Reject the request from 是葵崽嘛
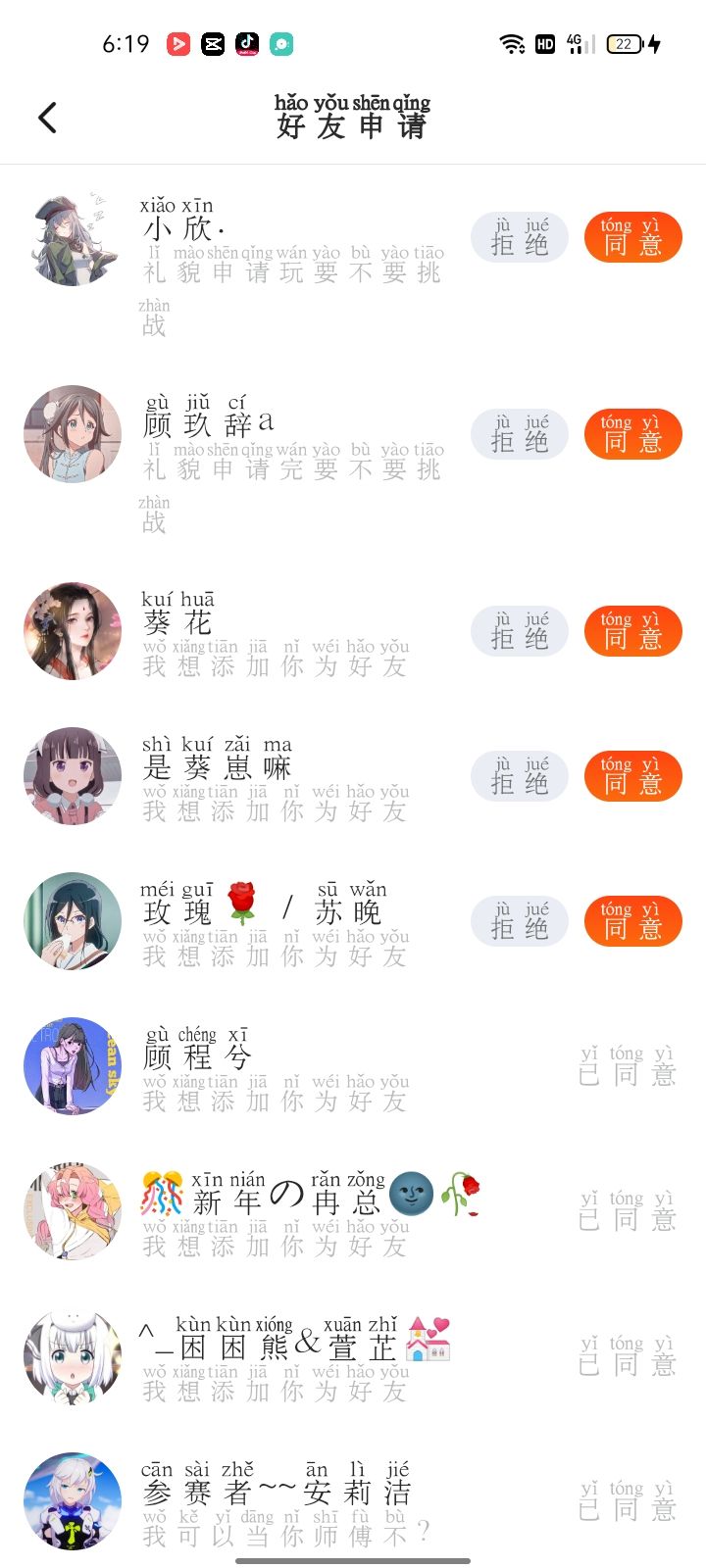706x1568 pixels. click(520, 776)
